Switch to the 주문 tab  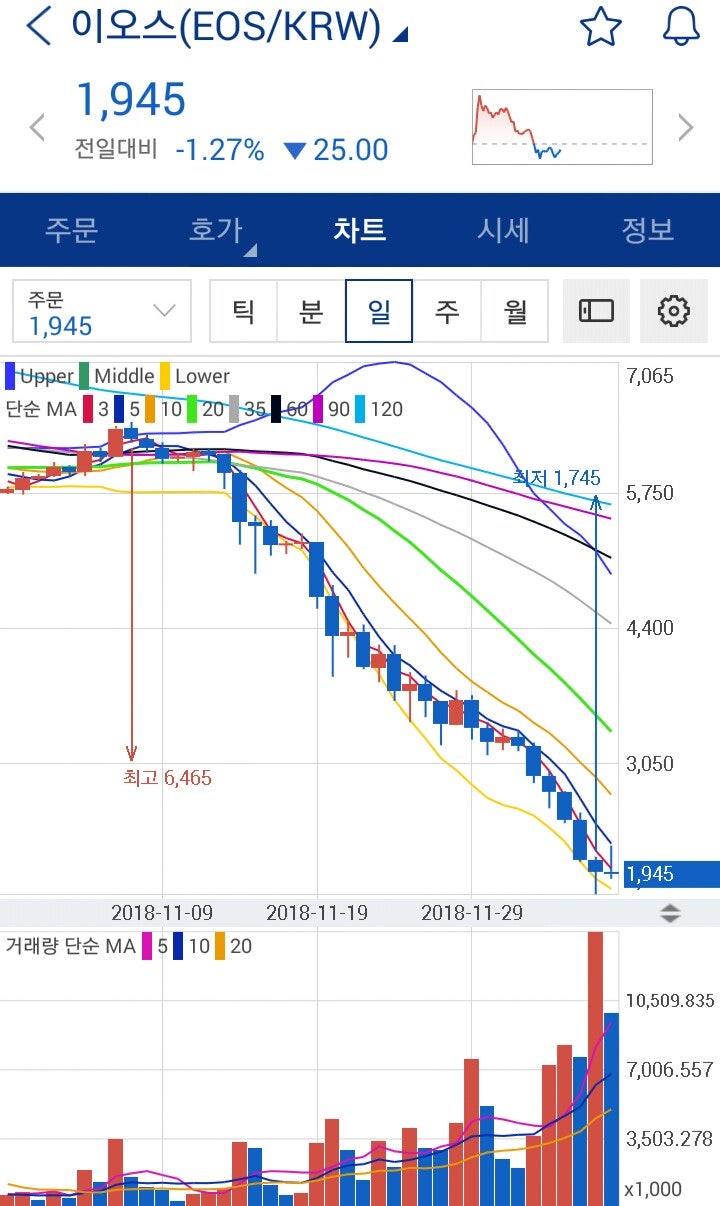pos(71,230)
